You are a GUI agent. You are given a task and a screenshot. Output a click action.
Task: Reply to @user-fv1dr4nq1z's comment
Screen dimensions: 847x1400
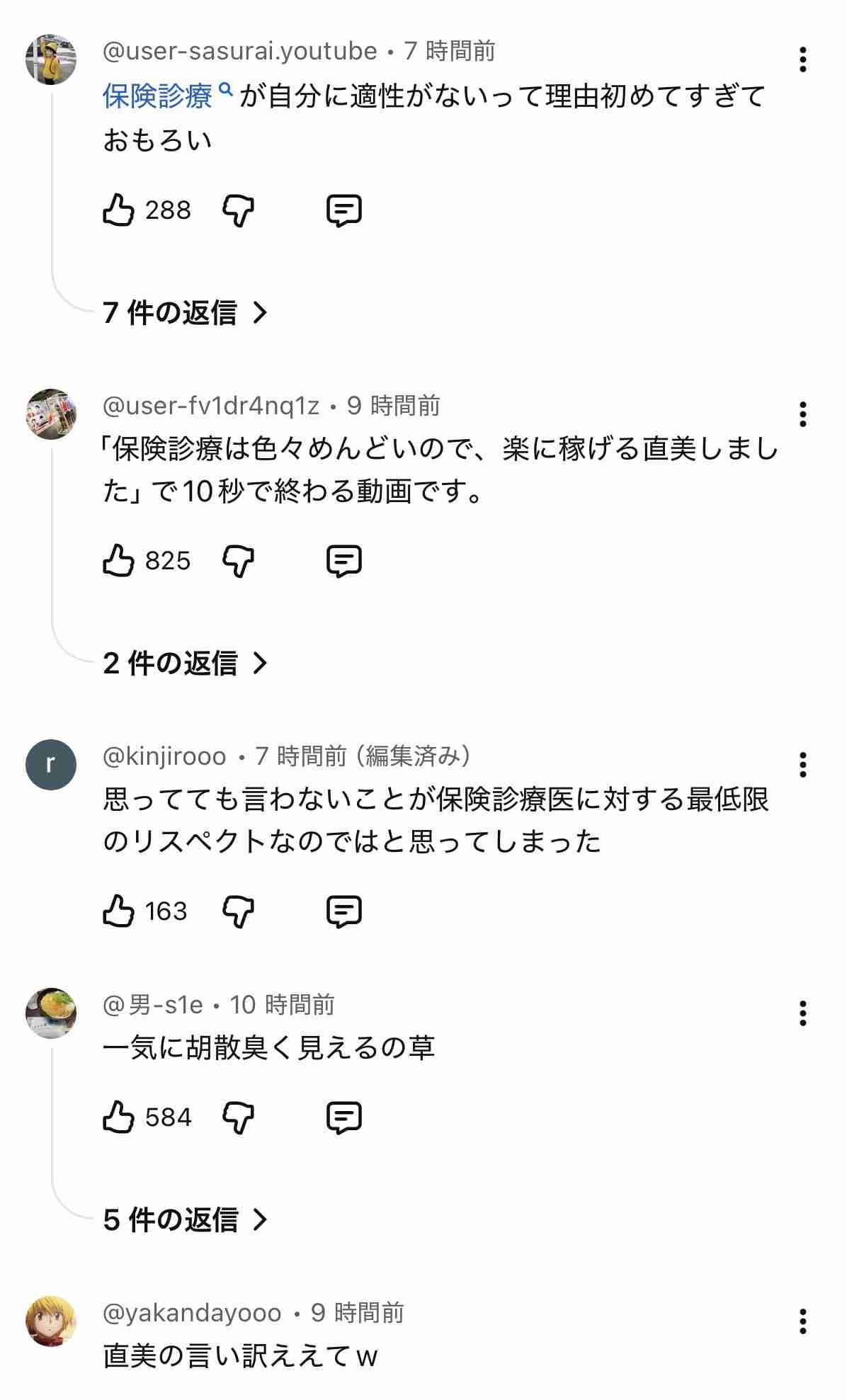344,561
